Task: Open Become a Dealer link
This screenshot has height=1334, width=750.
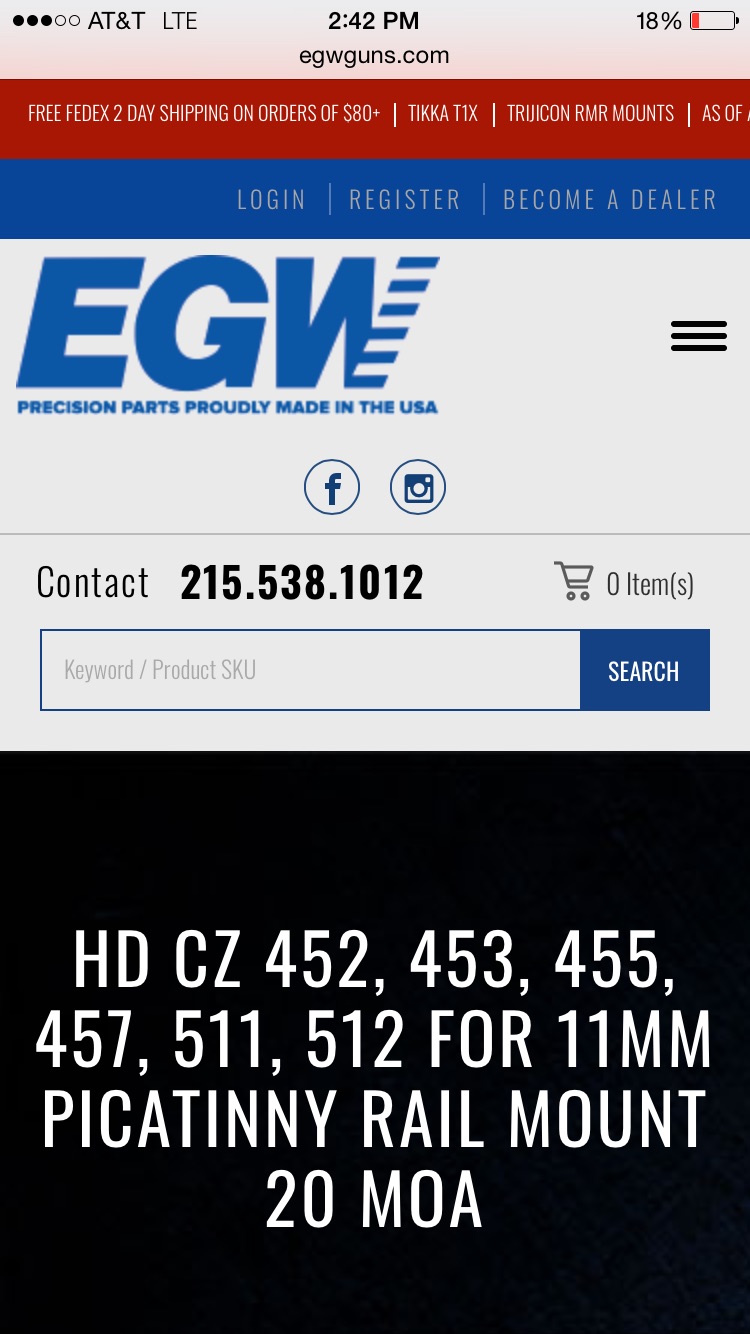Action: tap(610, 199)
